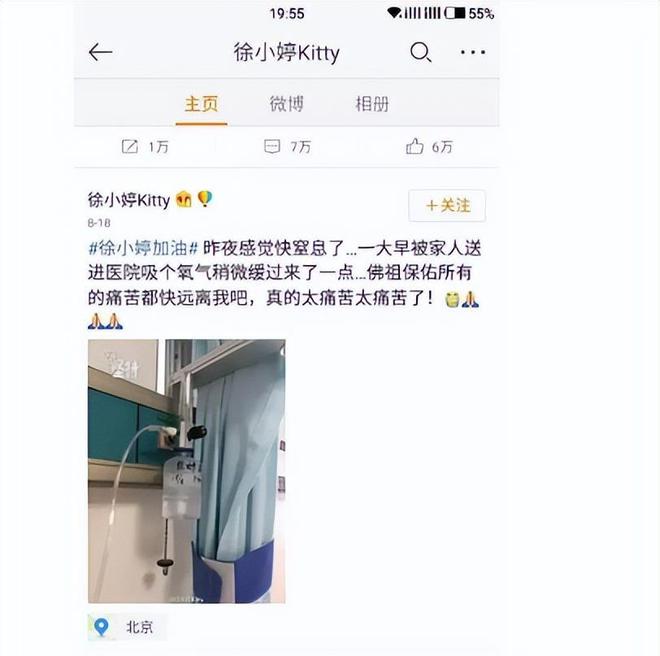This screenshot has height=656, width=660.
Task: Switch to the 相册 tab
Action: [372, 103]
